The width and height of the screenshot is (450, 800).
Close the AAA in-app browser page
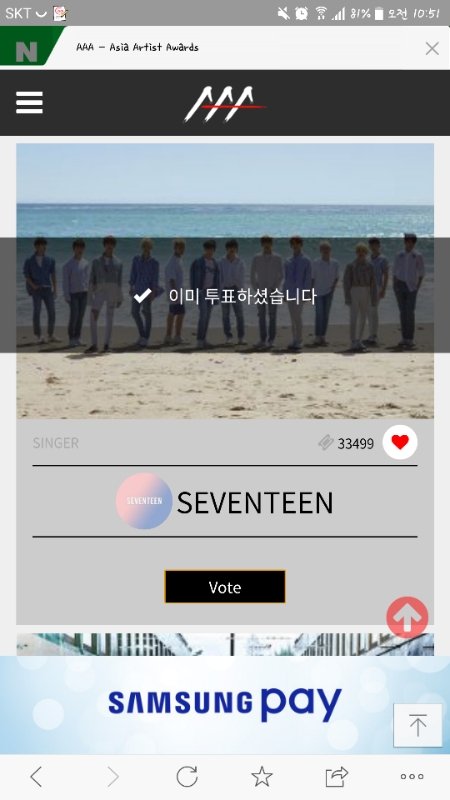(x=432, y=48)
